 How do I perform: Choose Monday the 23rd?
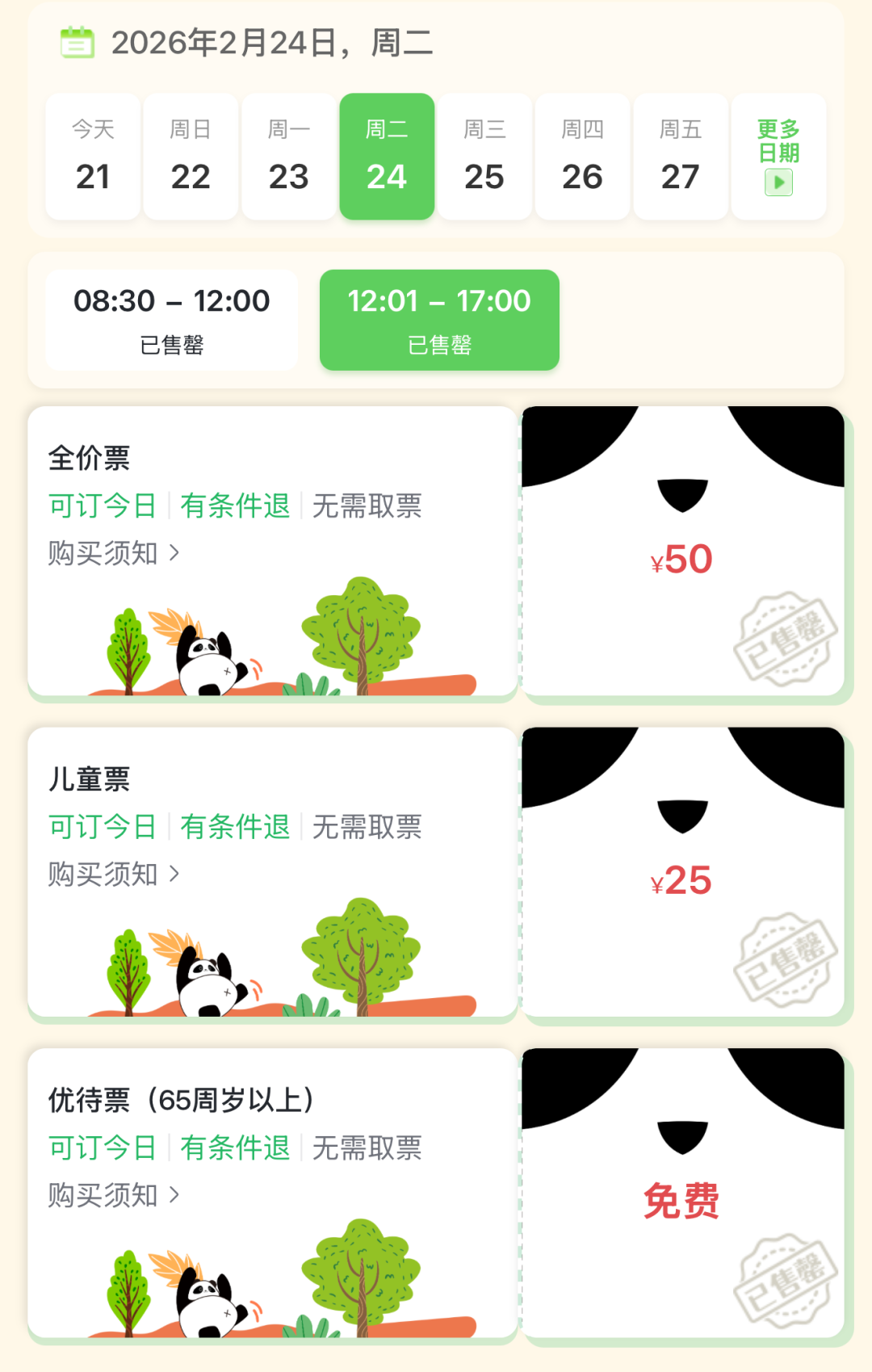tap(288, 157)
